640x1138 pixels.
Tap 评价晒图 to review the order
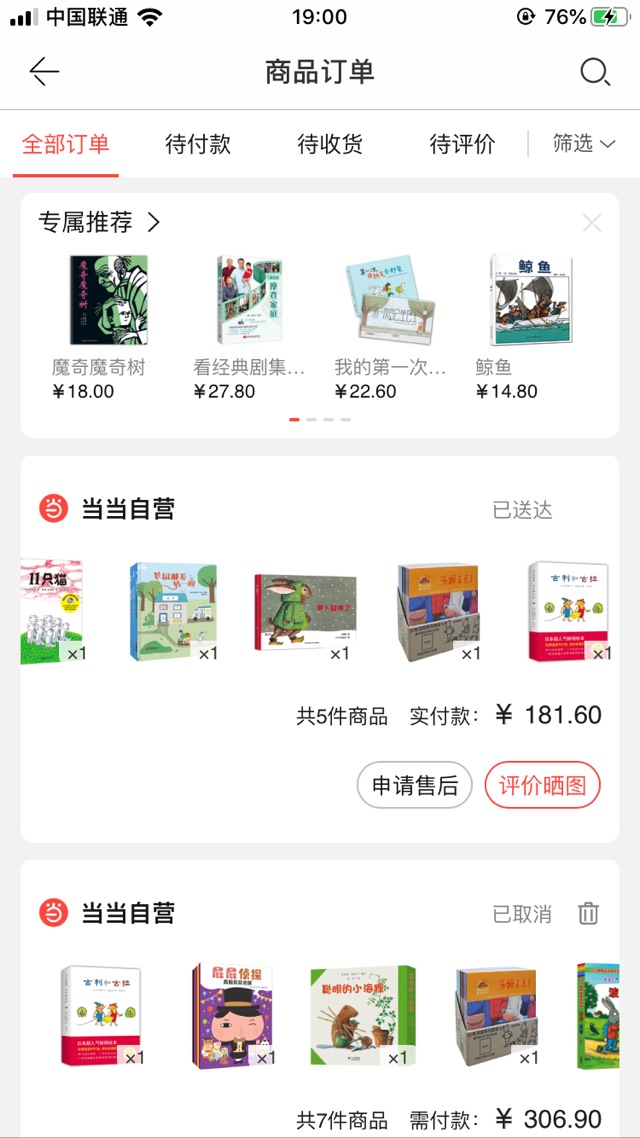[x=542, y=786]
